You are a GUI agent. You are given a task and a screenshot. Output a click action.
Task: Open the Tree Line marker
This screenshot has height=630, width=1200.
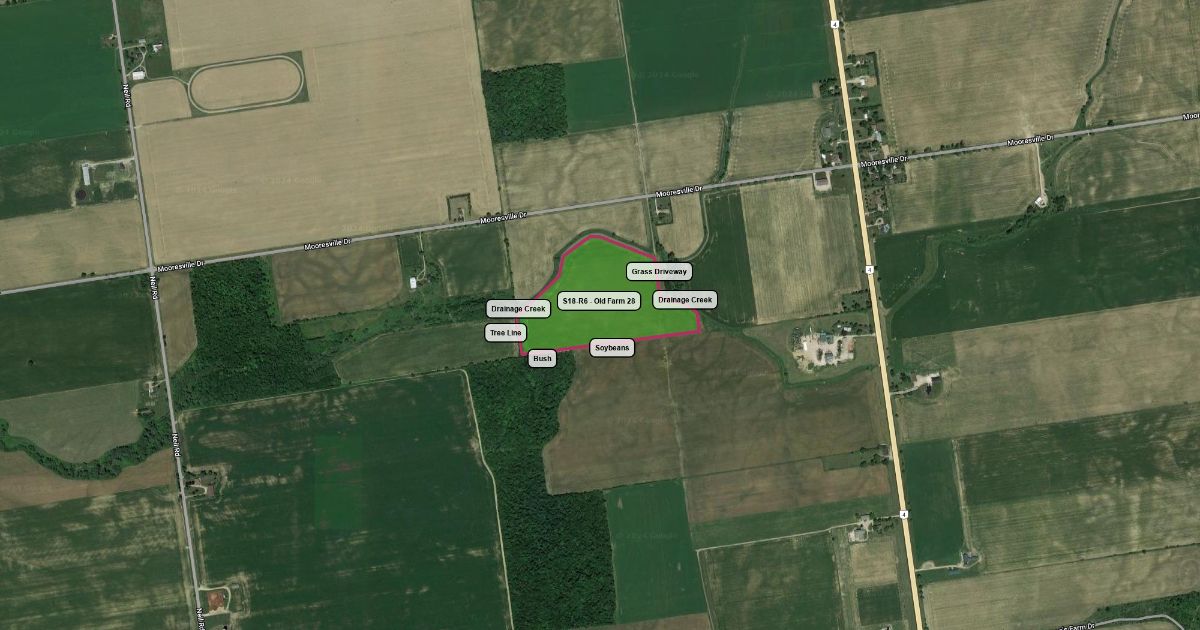point(506,332)
